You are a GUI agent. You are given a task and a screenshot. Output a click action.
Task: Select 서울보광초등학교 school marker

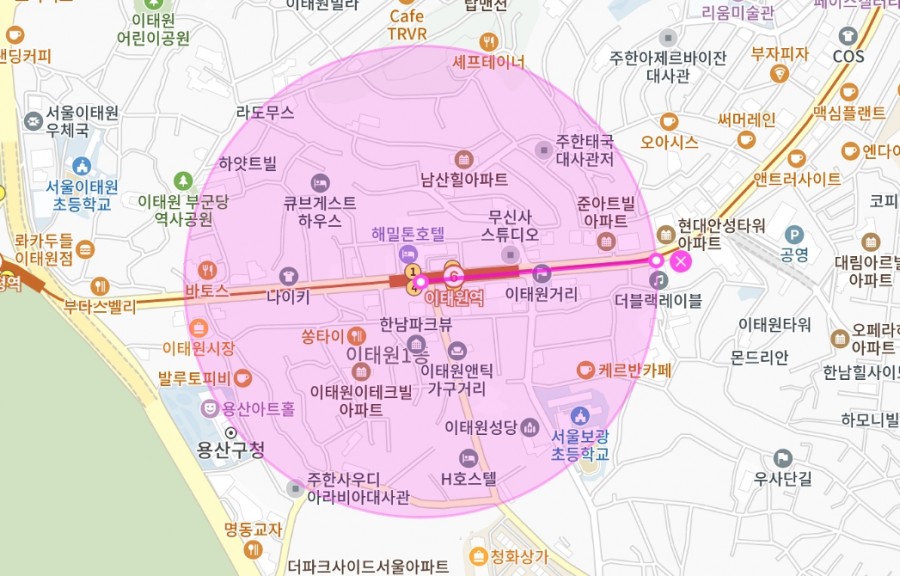(x=578, y=415)
